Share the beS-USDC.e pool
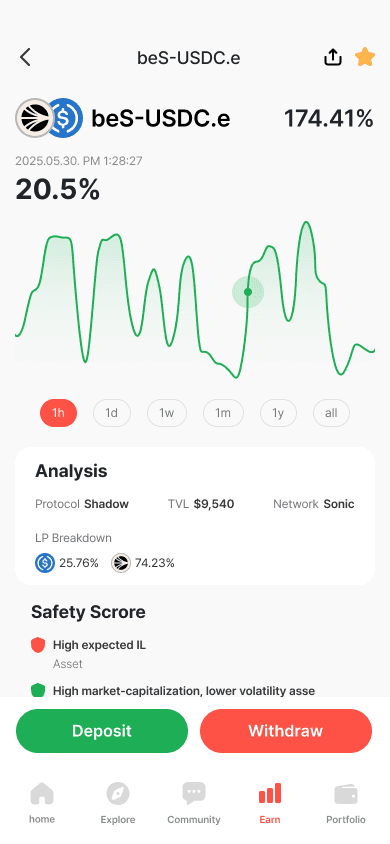 point(333,57)
